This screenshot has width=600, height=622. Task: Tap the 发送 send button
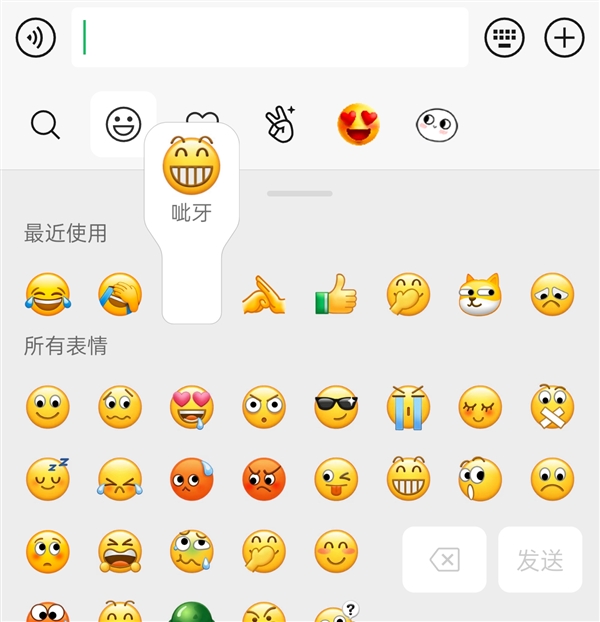click(540, 560)
